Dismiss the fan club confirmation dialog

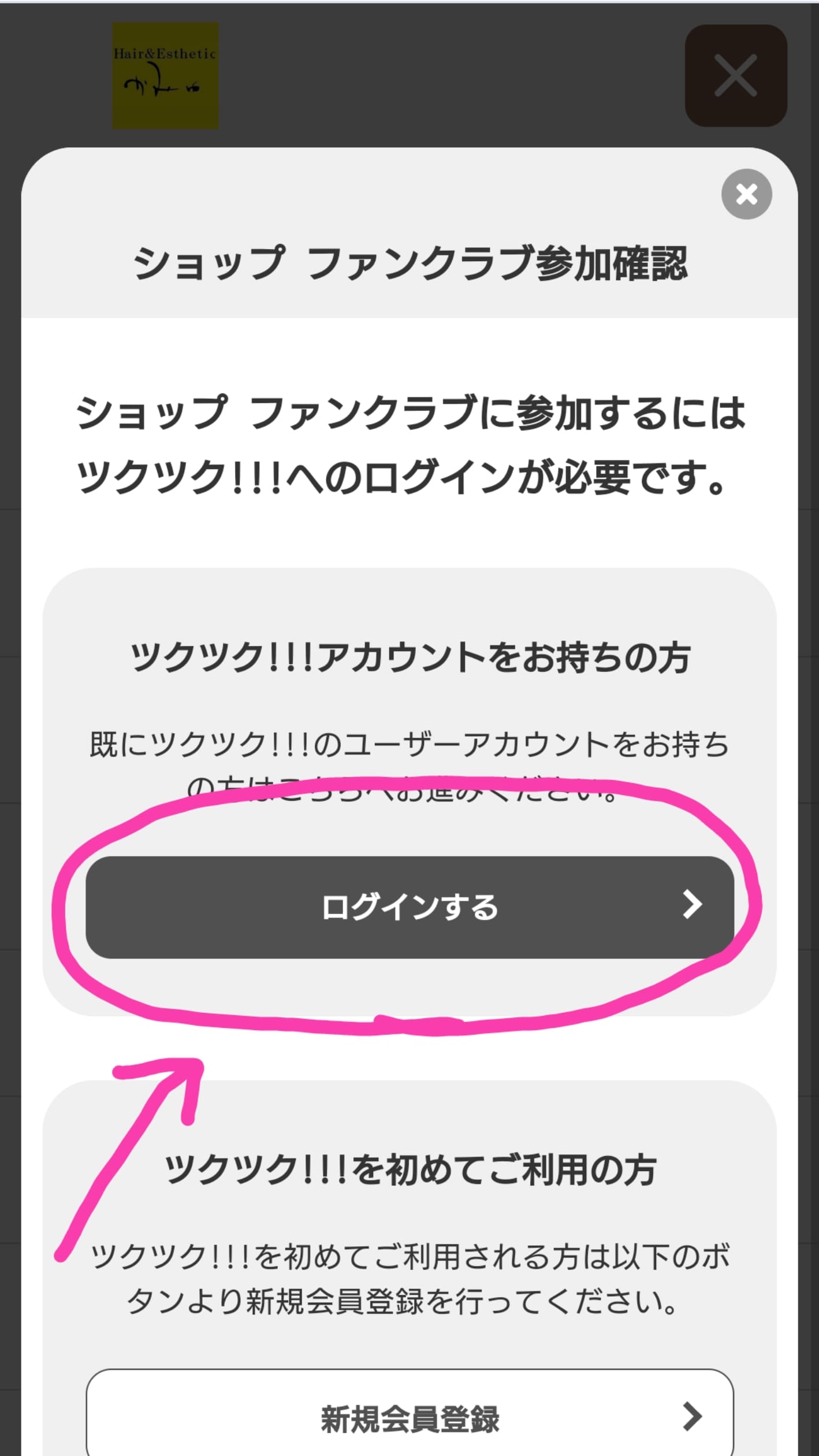point(746,194)
